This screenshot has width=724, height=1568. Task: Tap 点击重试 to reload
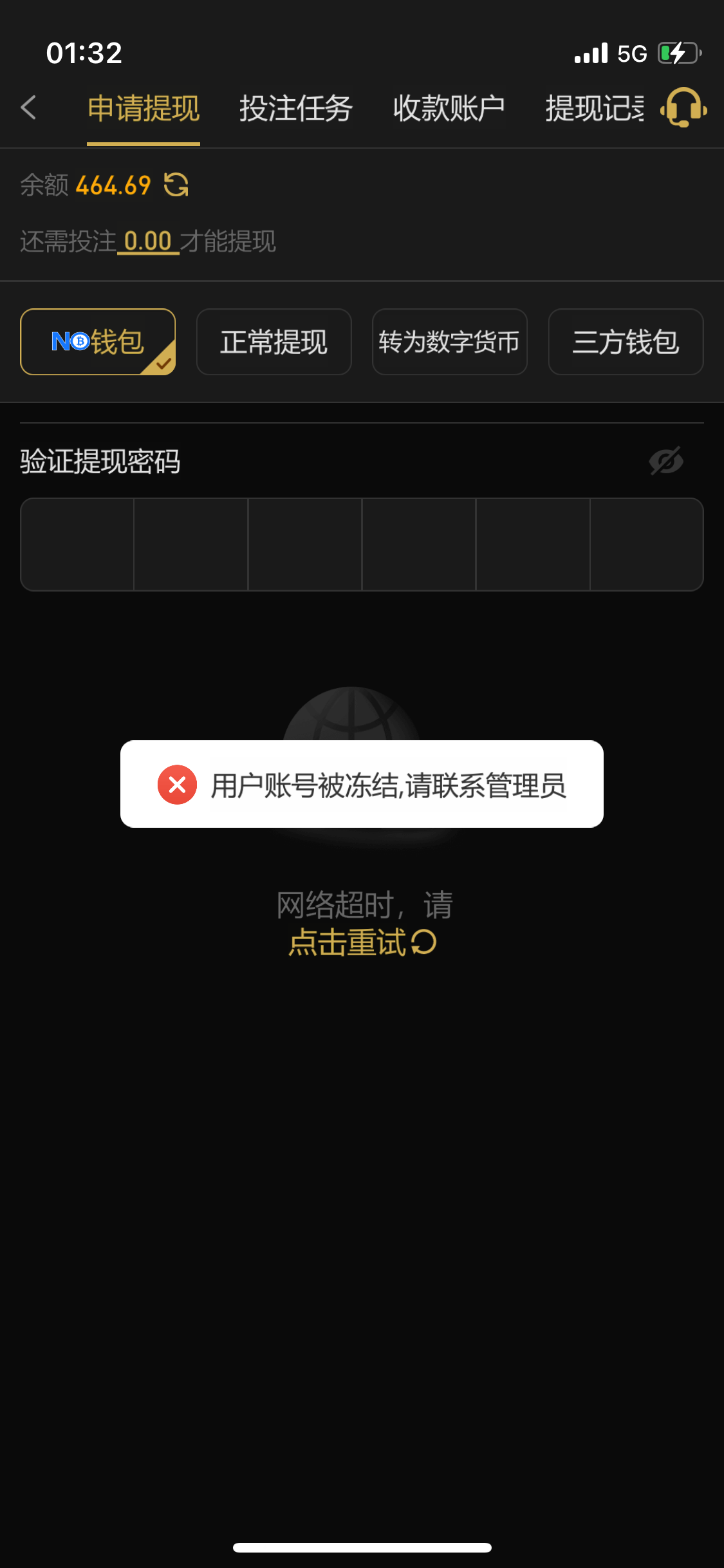[x=362, y=942]
